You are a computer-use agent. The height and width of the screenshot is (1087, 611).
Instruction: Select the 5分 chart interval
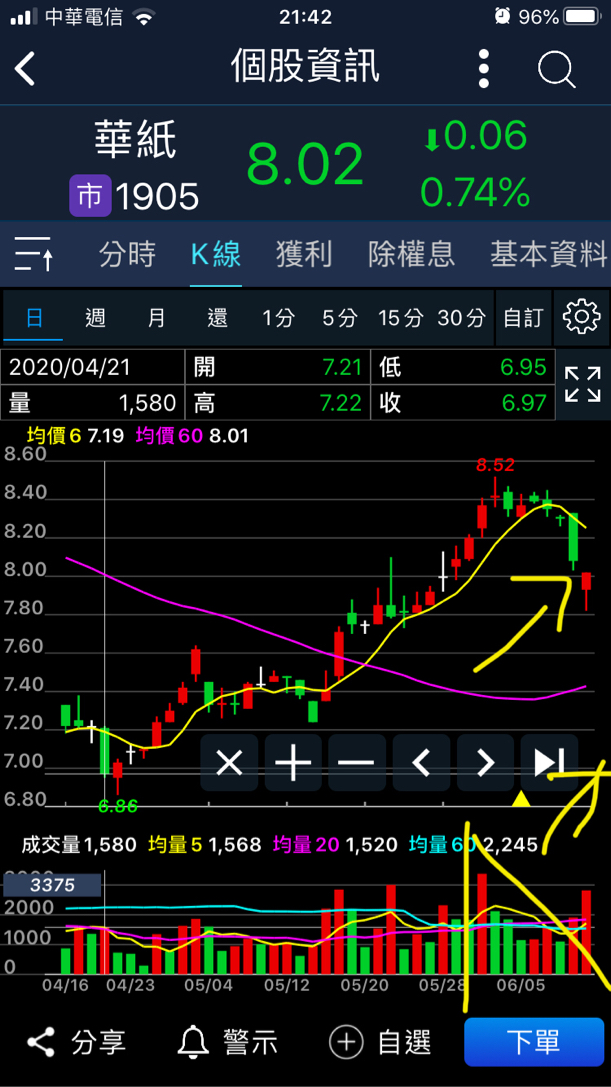[x=339, y=318]
